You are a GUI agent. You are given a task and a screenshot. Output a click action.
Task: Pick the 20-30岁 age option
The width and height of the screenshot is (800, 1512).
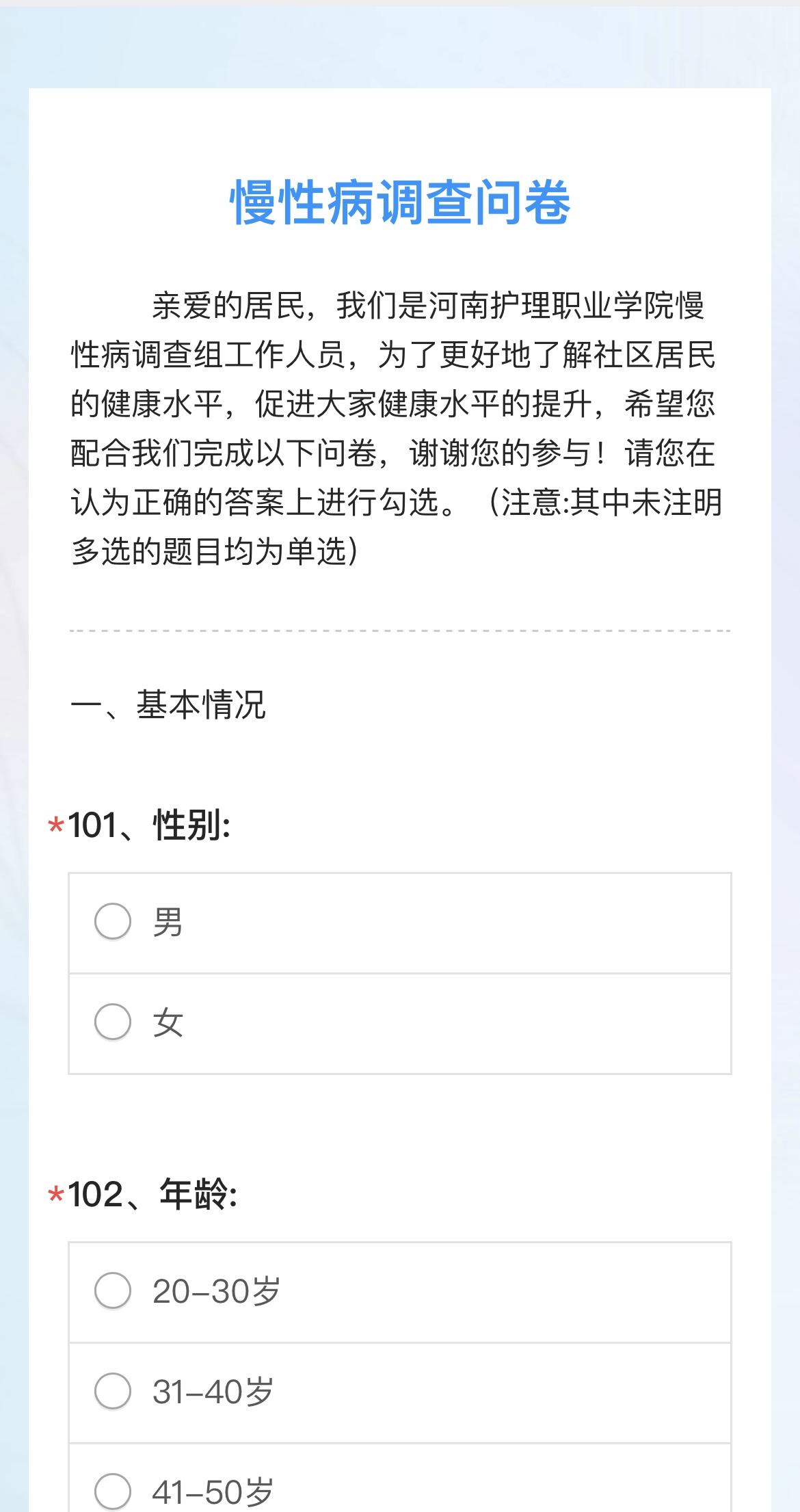(400, 1292)
